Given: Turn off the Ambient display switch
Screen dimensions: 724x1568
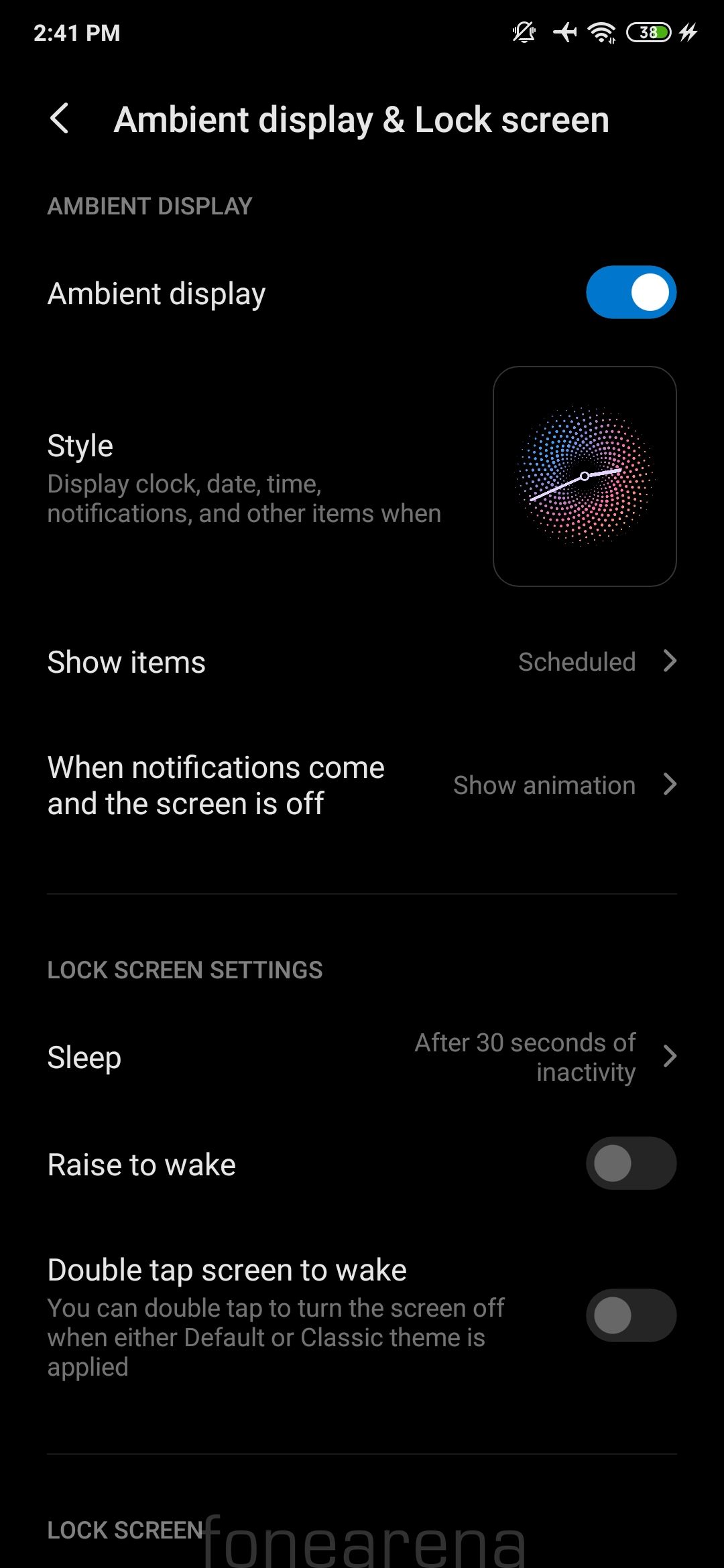Looking at the screenshot, I should coord(631,293).
